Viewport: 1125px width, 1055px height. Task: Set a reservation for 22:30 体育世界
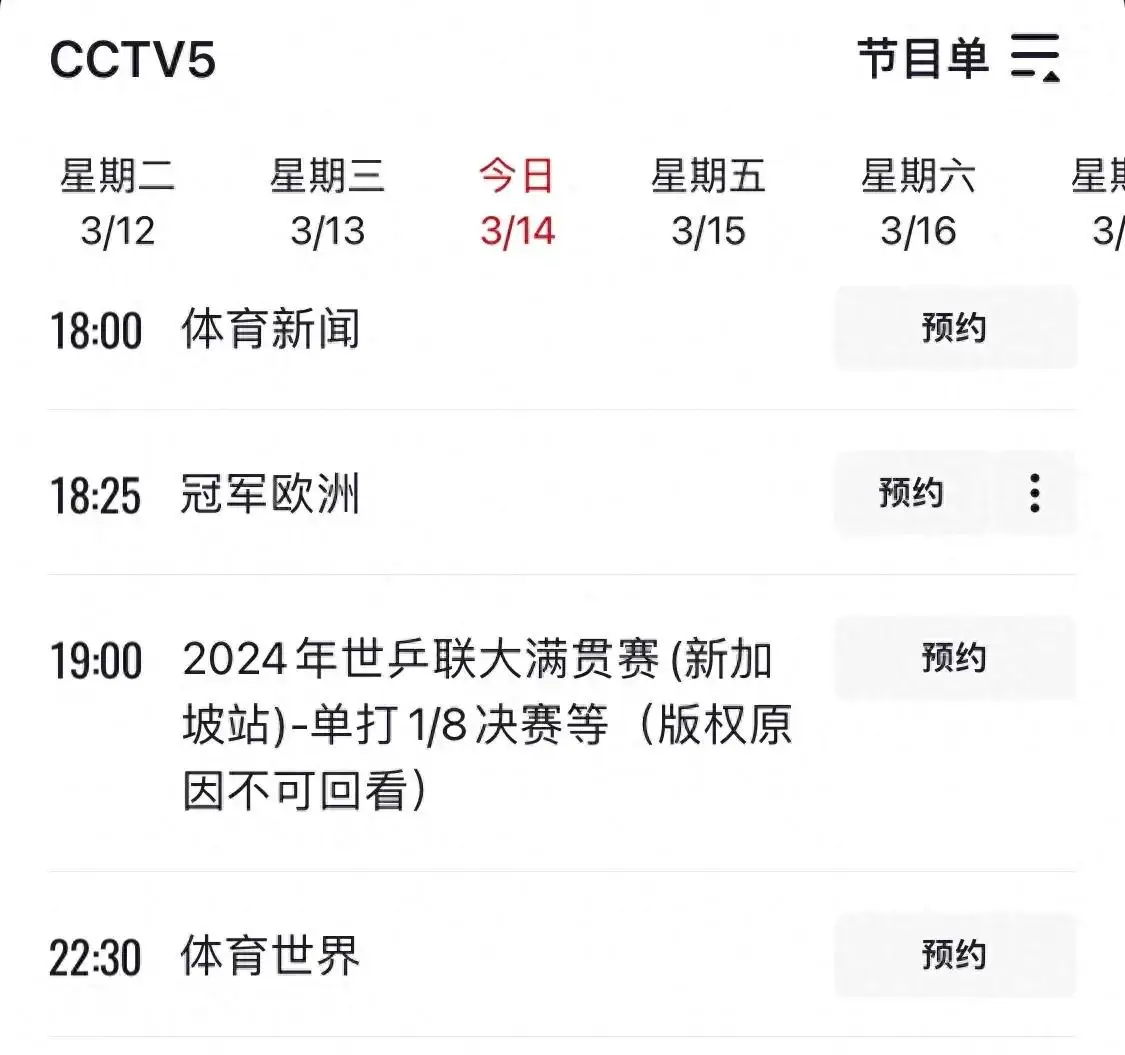click(954, 955)
